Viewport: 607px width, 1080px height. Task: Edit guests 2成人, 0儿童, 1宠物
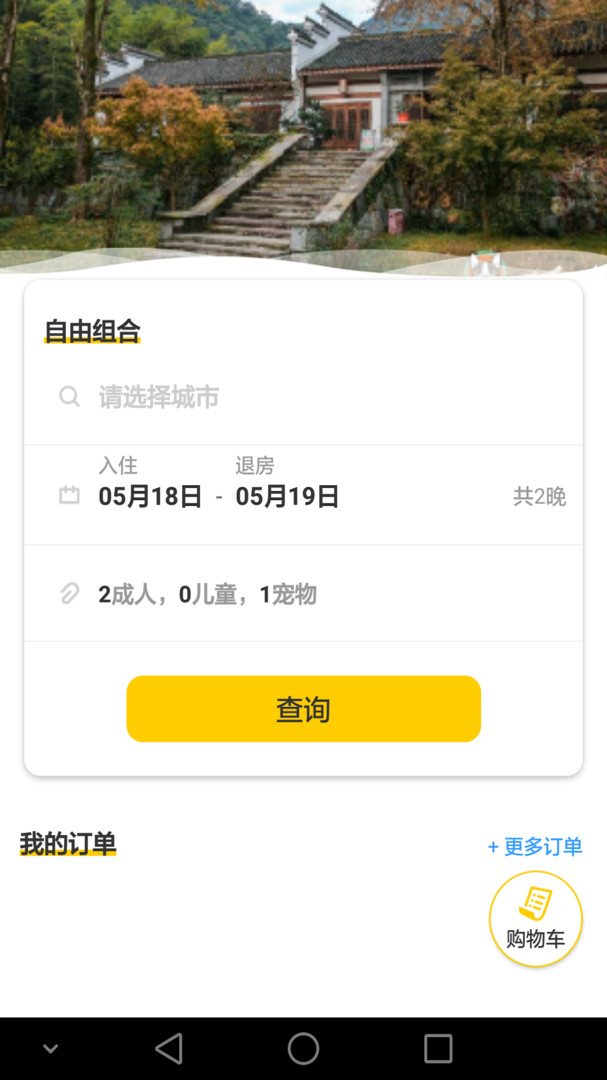(x=207, y=595)
